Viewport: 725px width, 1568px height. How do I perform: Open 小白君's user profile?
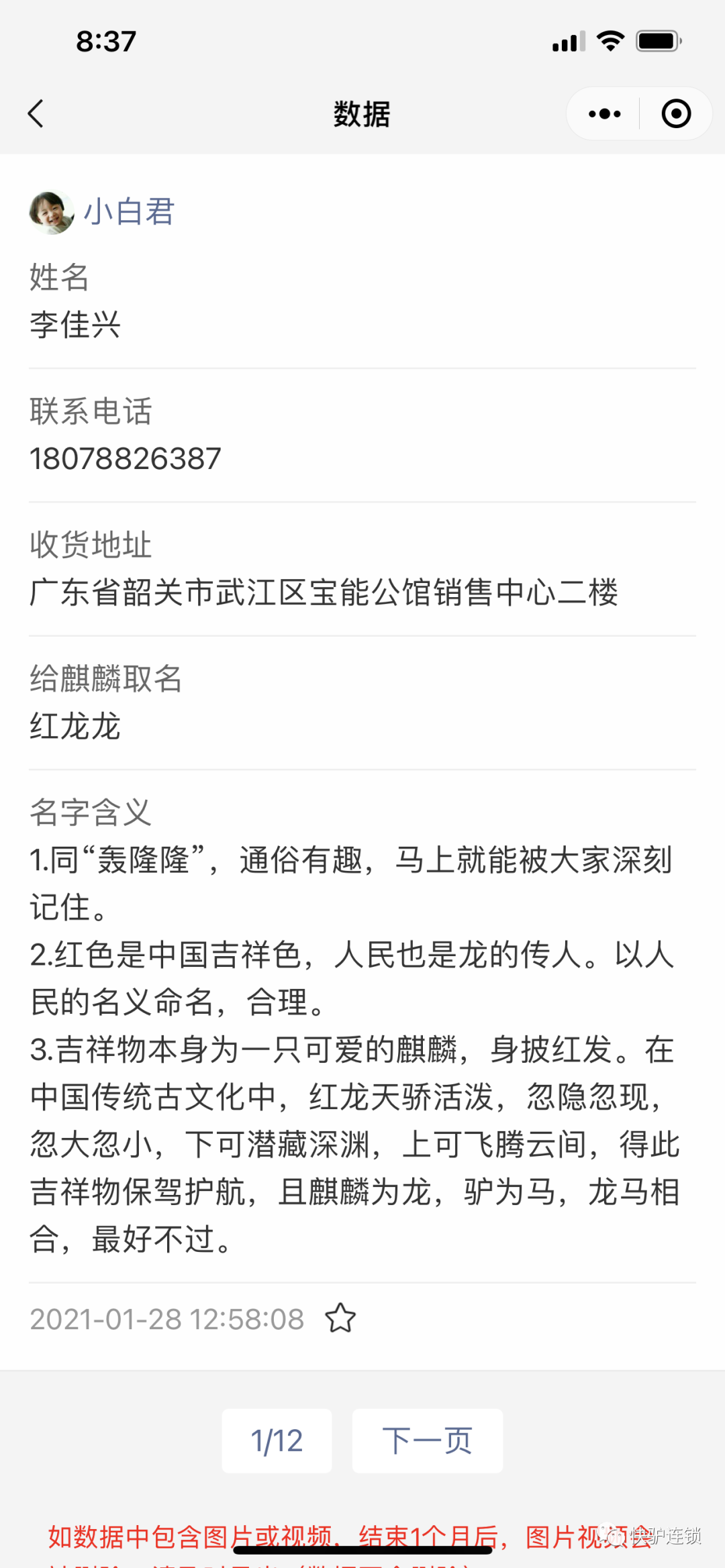click(102, 212)
